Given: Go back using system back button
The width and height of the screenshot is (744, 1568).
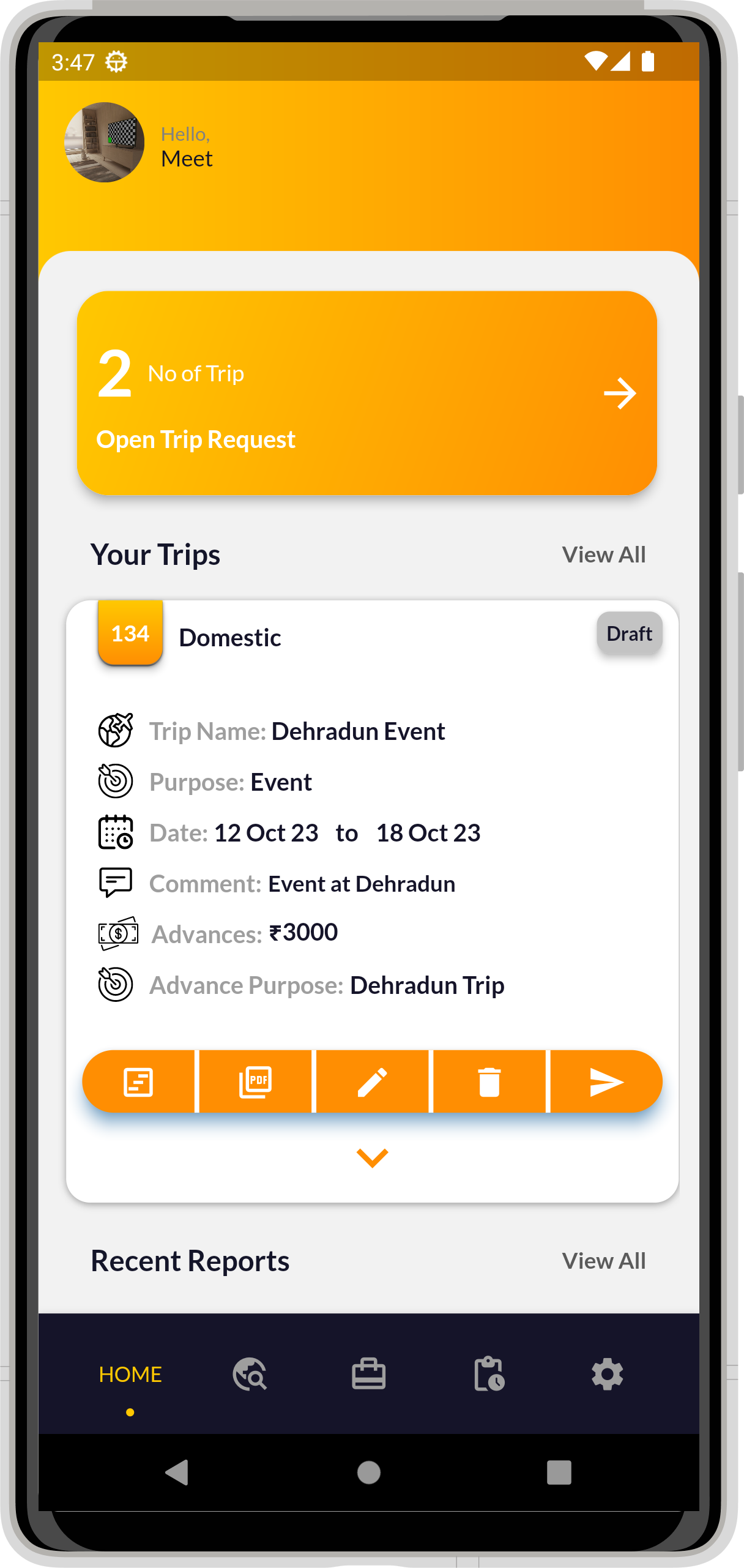Looking at the screenshot, I should (177, 1473).
